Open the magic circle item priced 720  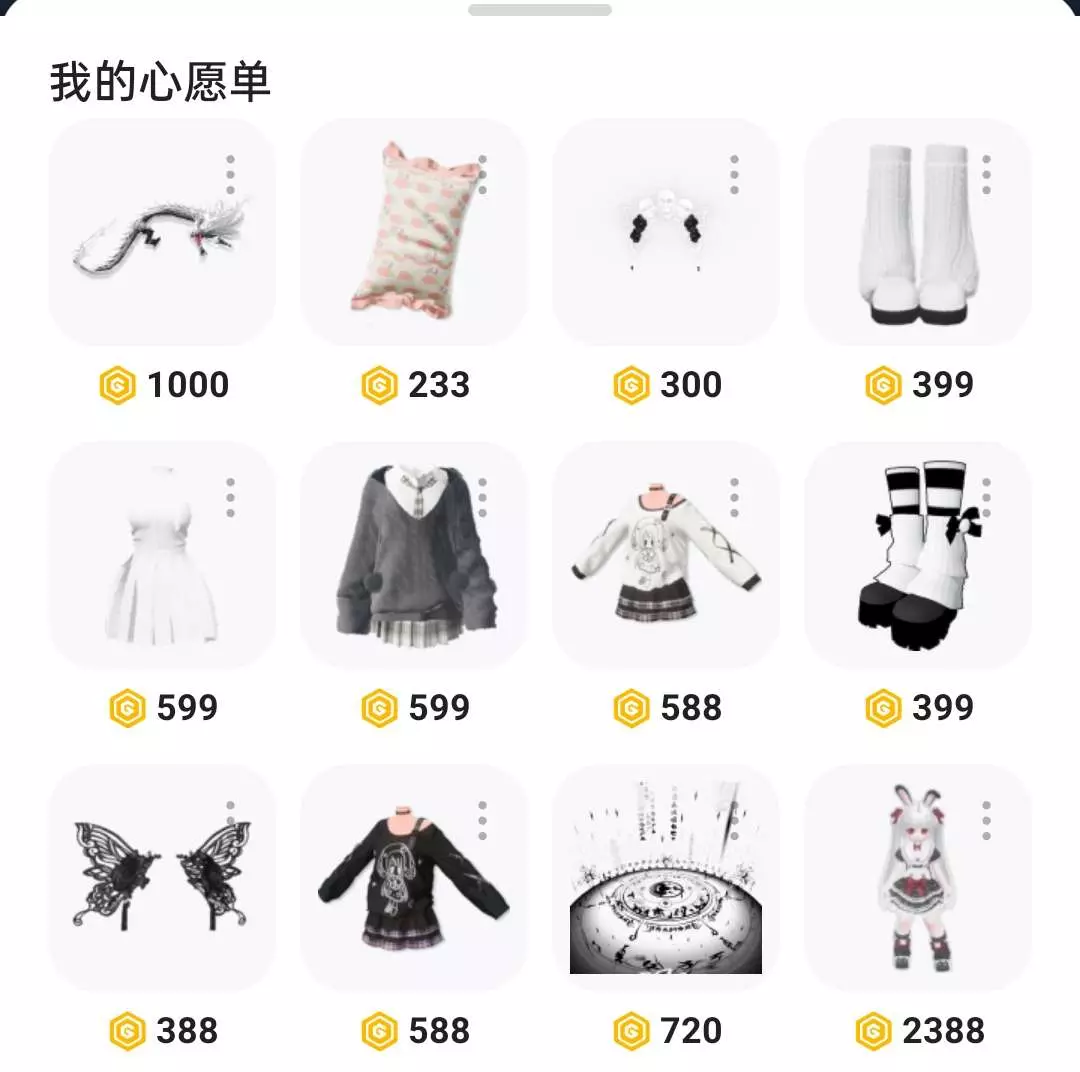coord(665,878)
